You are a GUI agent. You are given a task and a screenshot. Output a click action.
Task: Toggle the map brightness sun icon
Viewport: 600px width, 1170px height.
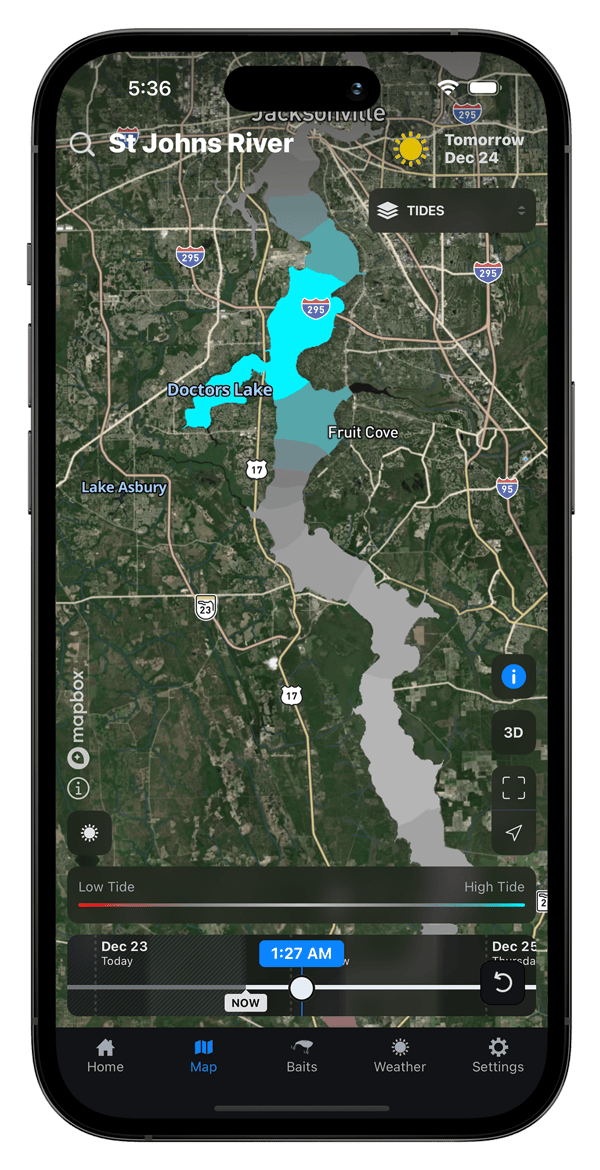pyautogui.click(x=90, y=832)
